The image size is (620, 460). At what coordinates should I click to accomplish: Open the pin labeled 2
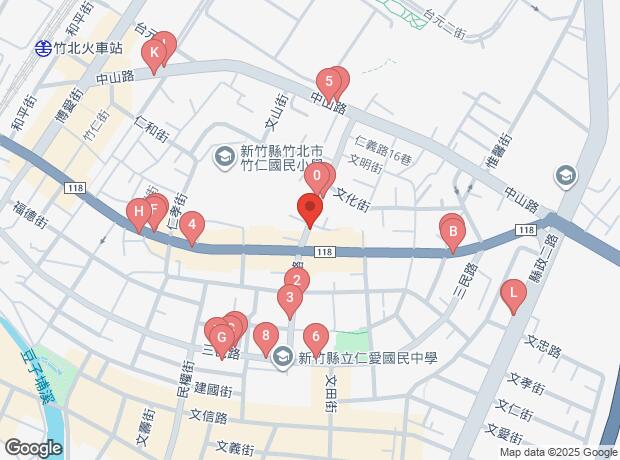pyautogui.click(x=295, y=281)
